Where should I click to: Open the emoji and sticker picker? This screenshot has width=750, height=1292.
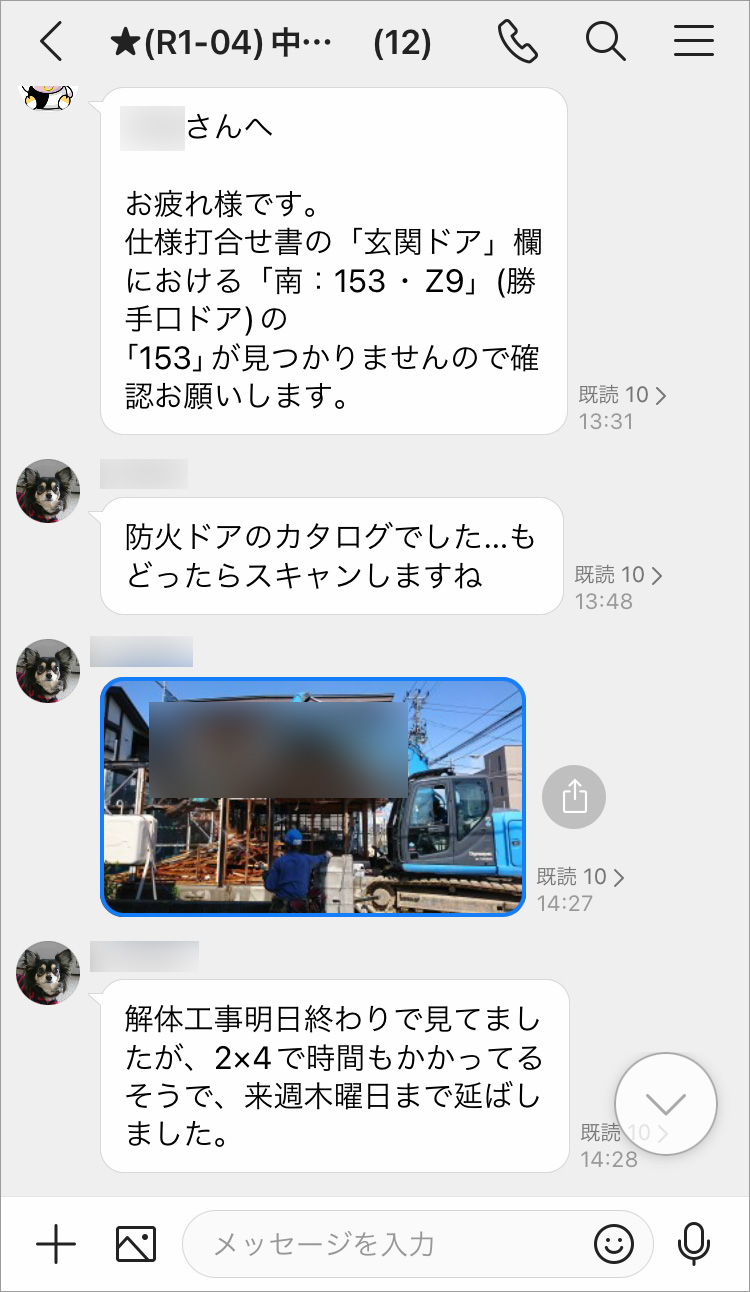(x=614, y=1244)
